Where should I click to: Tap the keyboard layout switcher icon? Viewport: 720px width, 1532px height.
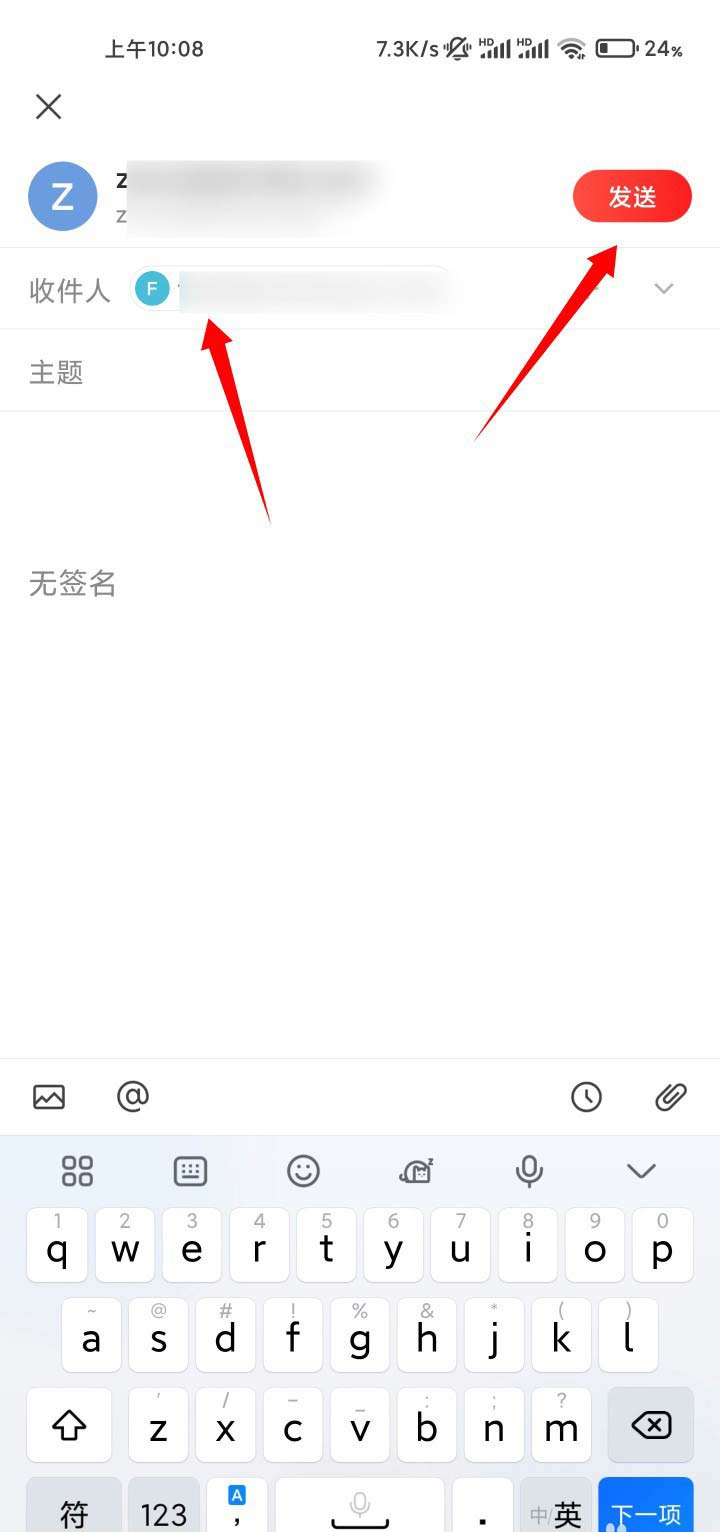point(189,1171)
